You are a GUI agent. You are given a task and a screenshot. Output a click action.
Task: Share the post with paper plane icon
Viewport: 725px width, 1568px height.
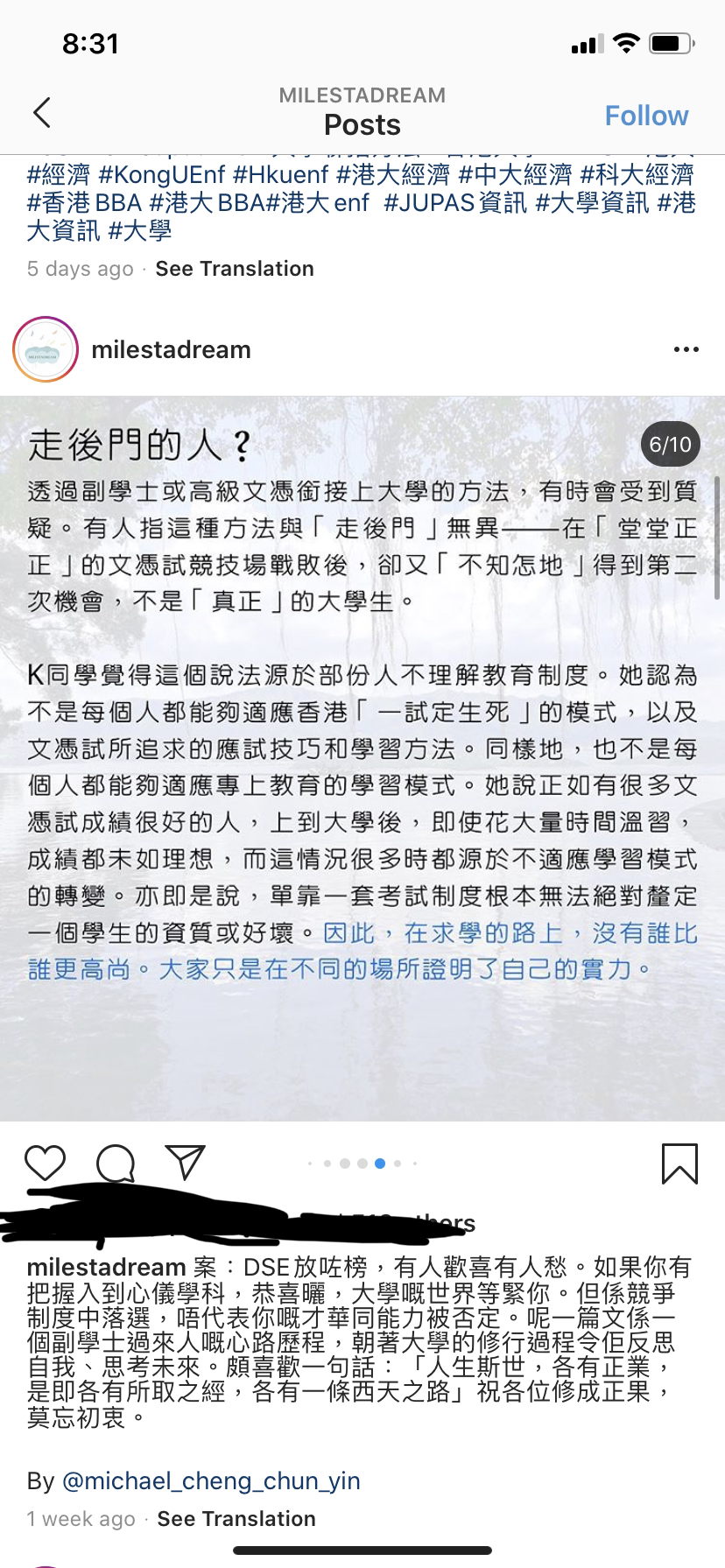point(185,1162)
